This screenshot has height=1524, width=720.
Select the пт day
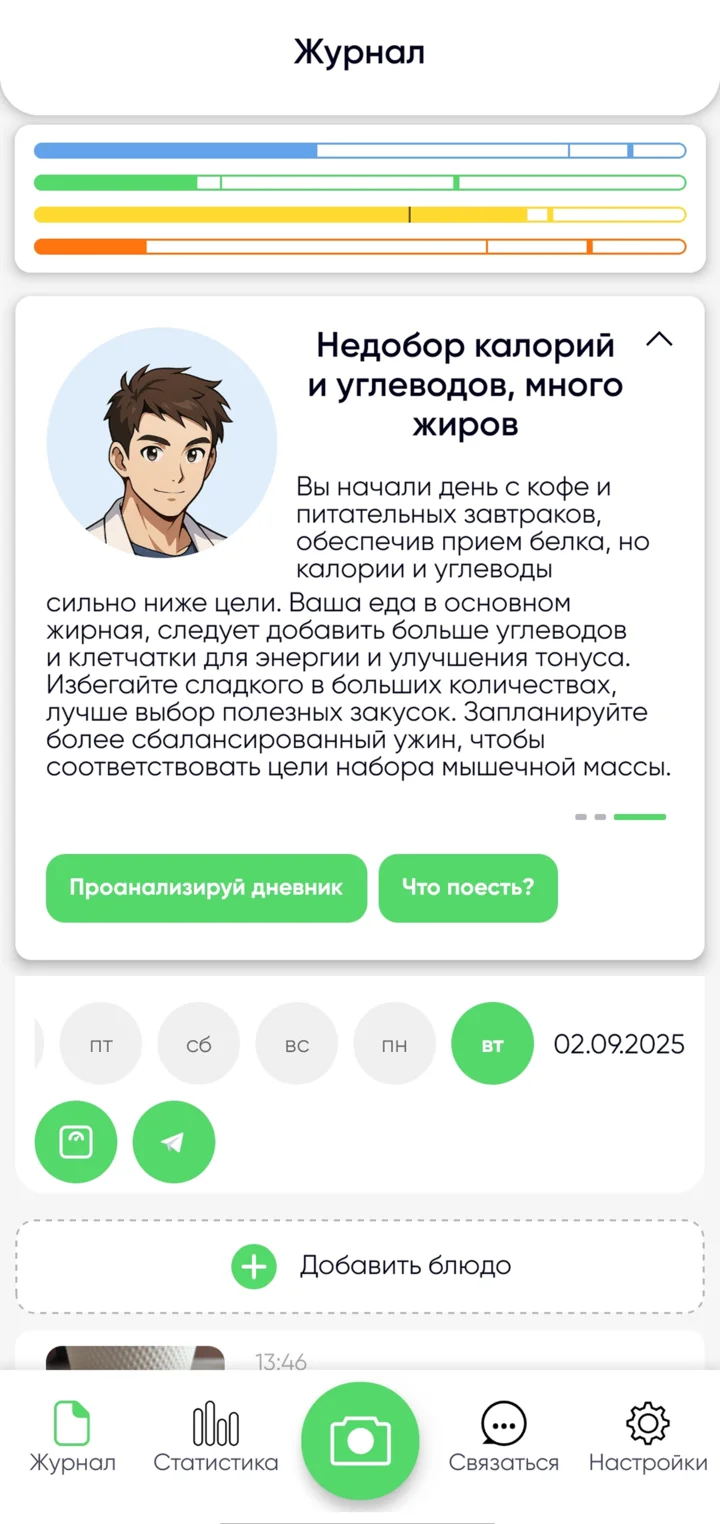tap(101, 1044)
